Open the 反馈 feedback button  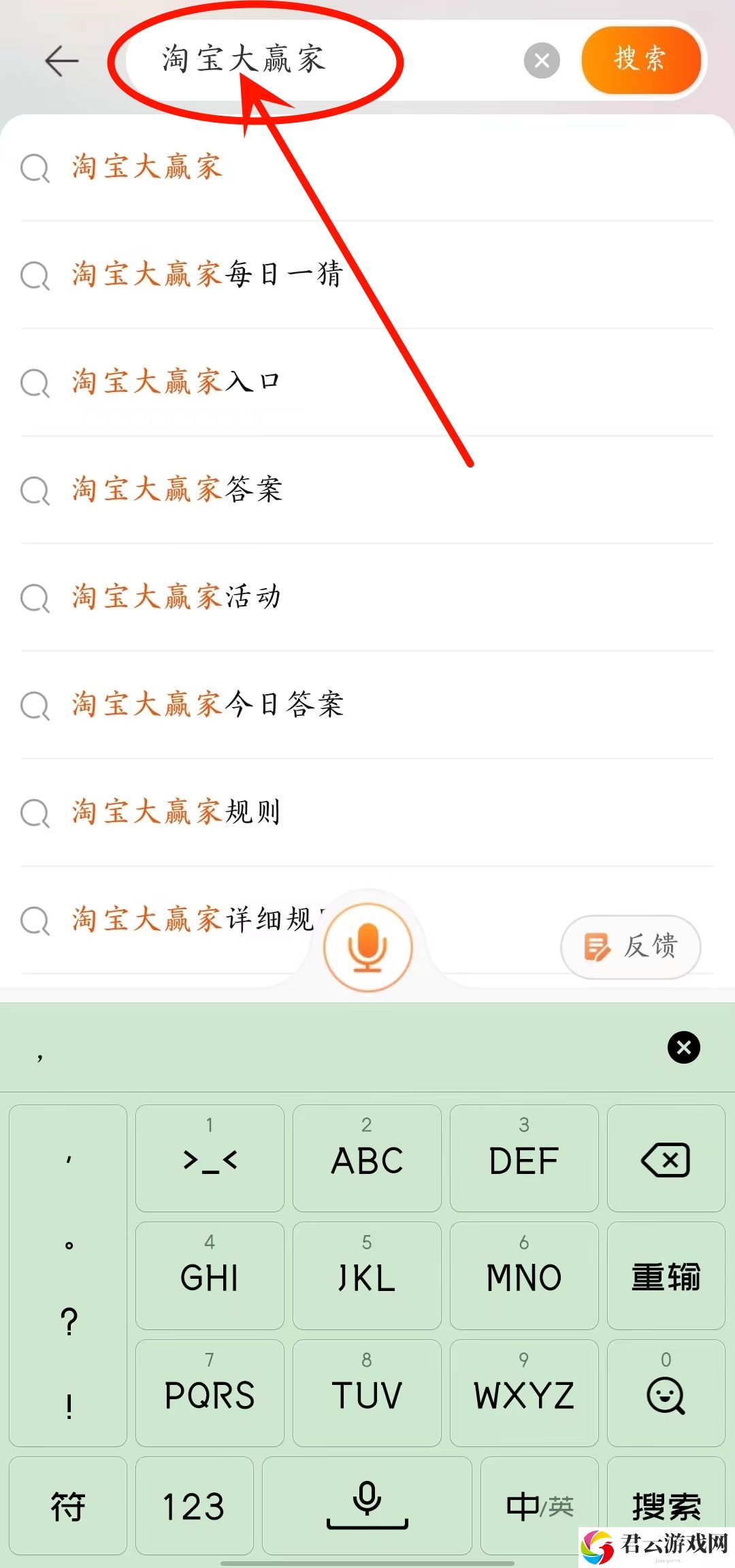click(631, 947)
